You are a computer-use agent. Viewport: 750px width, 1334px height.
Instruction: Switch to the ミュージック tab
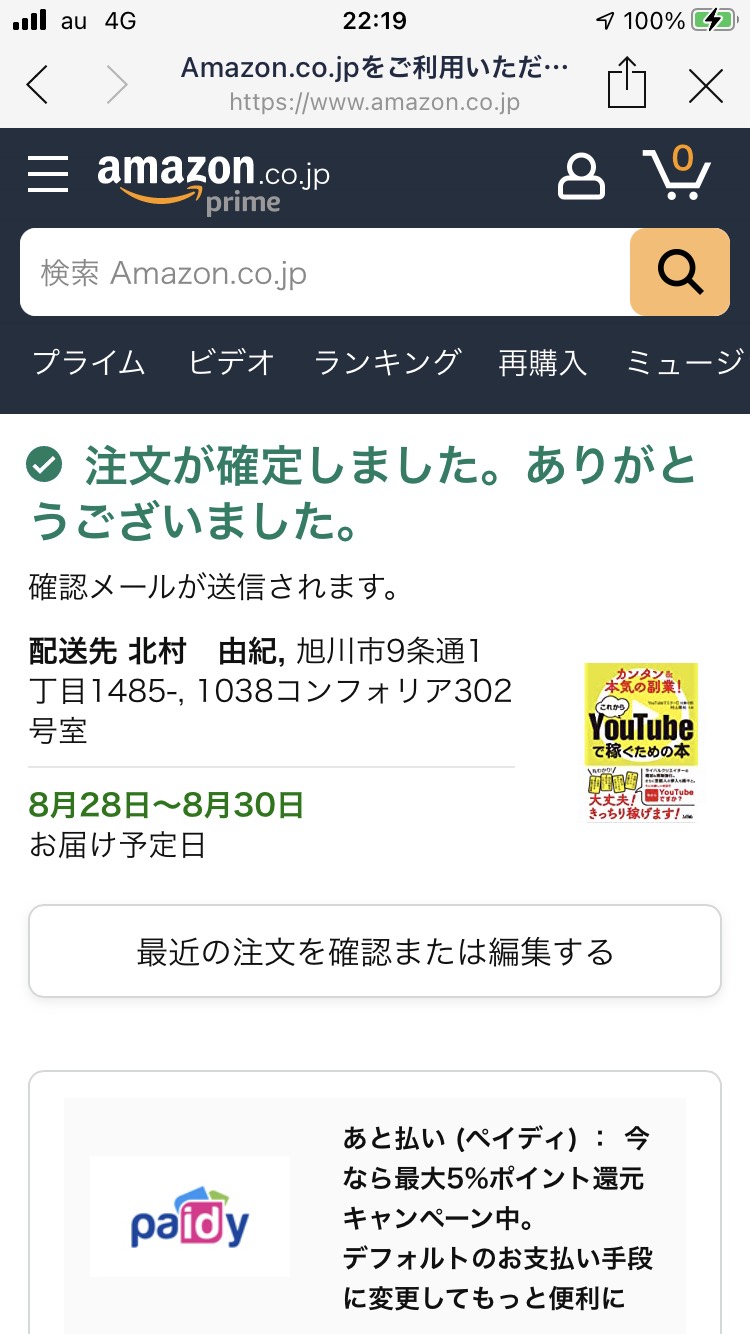[687, 362]
